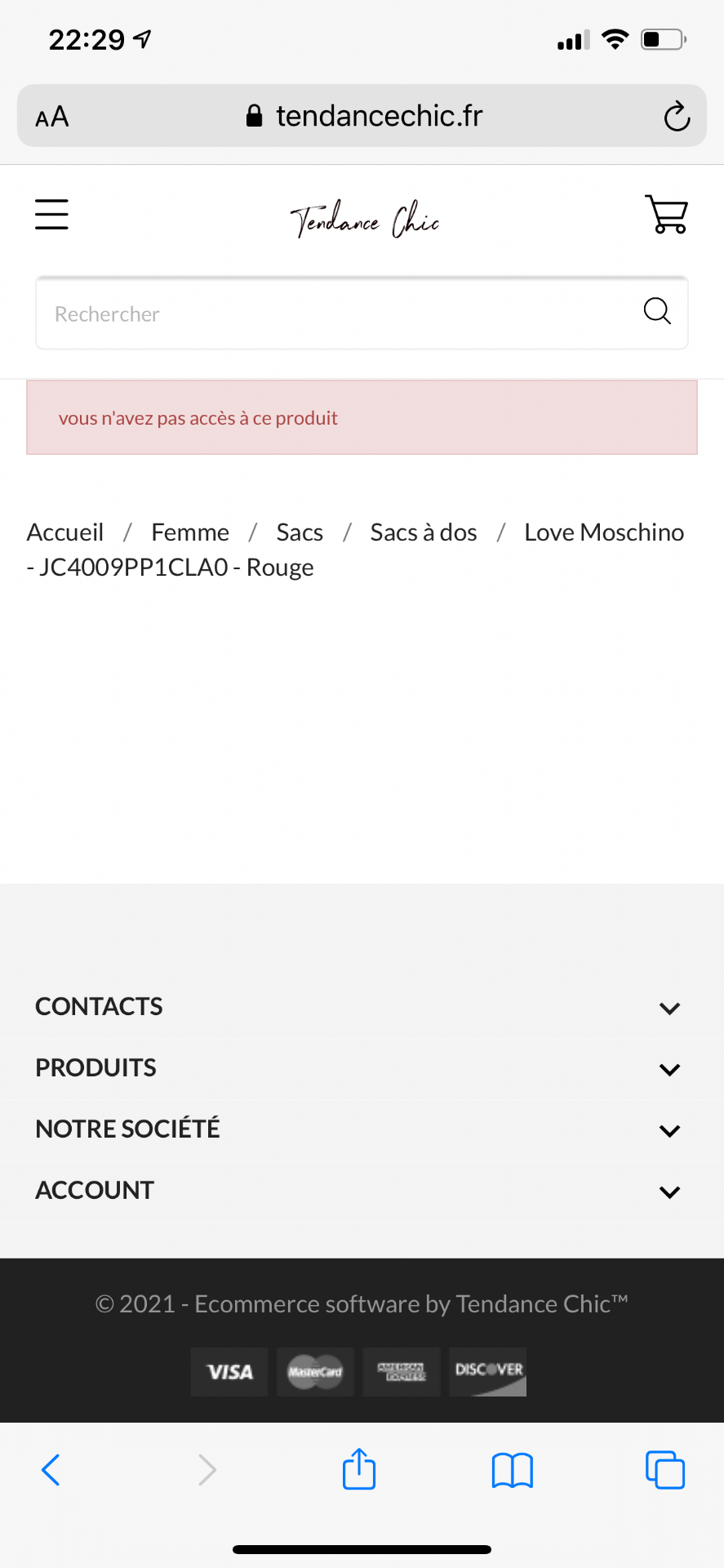Screen dimensions: 724x1568
Task: Open the Sacs breadcrumb link
Action: click(300, 532)
